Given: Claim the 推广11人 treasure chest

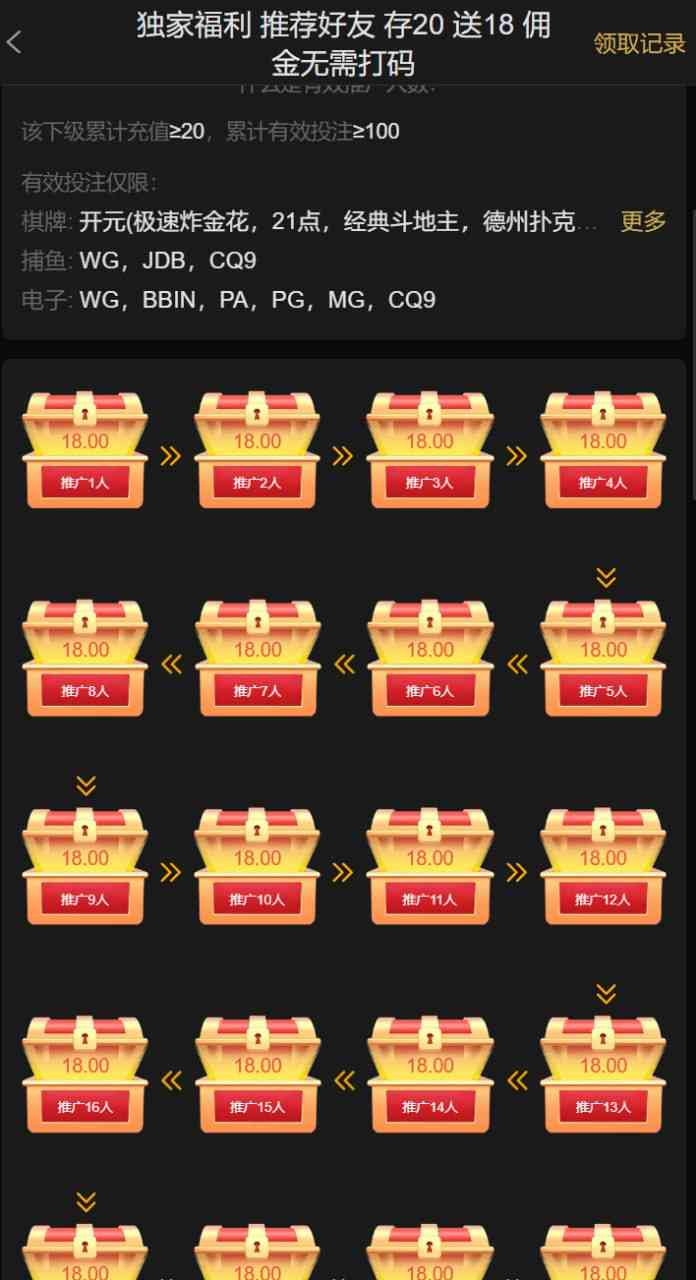Looking at the screenshot, I should [x=430, y=867].
